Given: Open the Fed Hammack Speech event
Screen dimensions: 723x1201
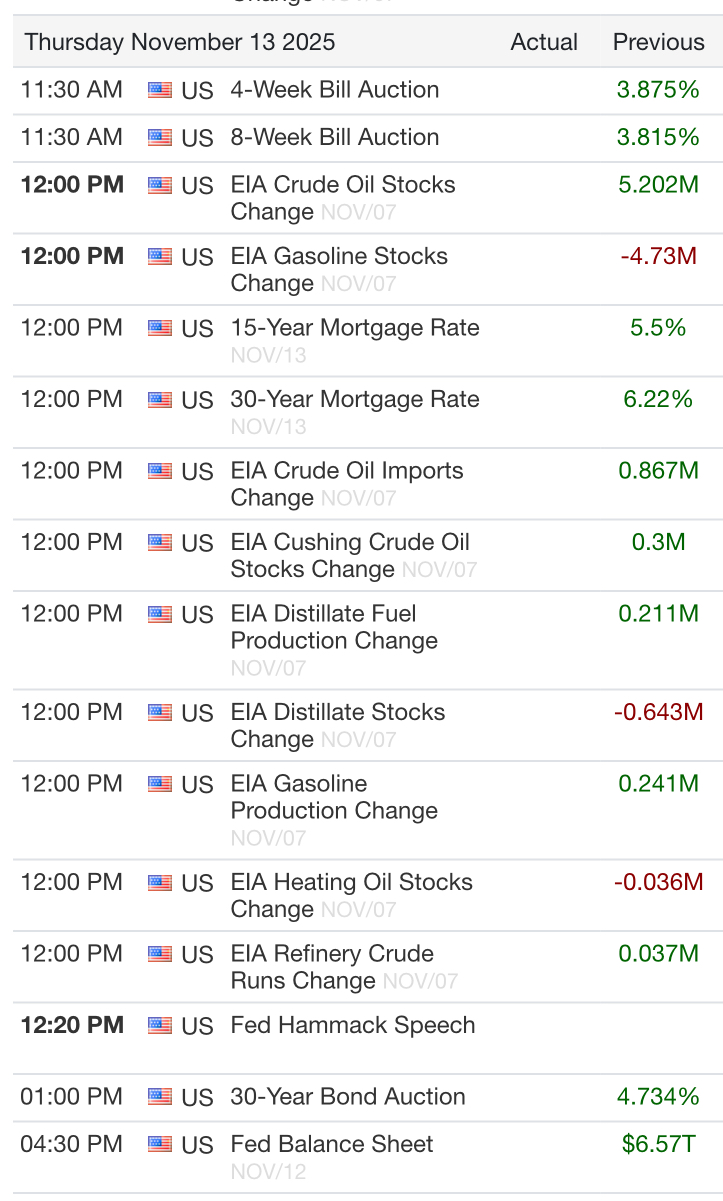Looking at the screenshot, I should pos(352,1026).
